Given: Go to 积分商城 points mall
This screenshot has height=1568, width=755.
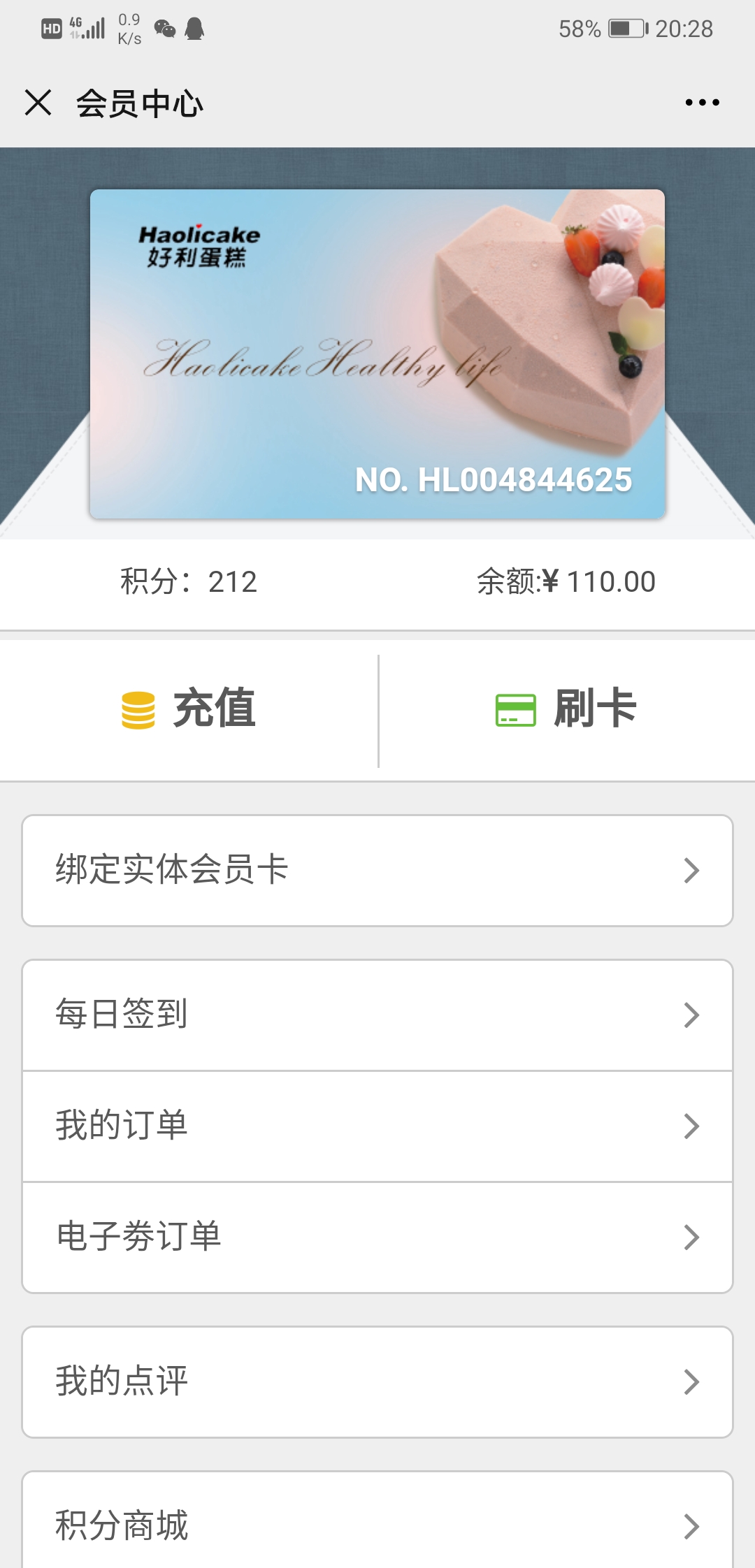Looking at the screenshot, I should pyautogui.click(x=377, y=1523).
